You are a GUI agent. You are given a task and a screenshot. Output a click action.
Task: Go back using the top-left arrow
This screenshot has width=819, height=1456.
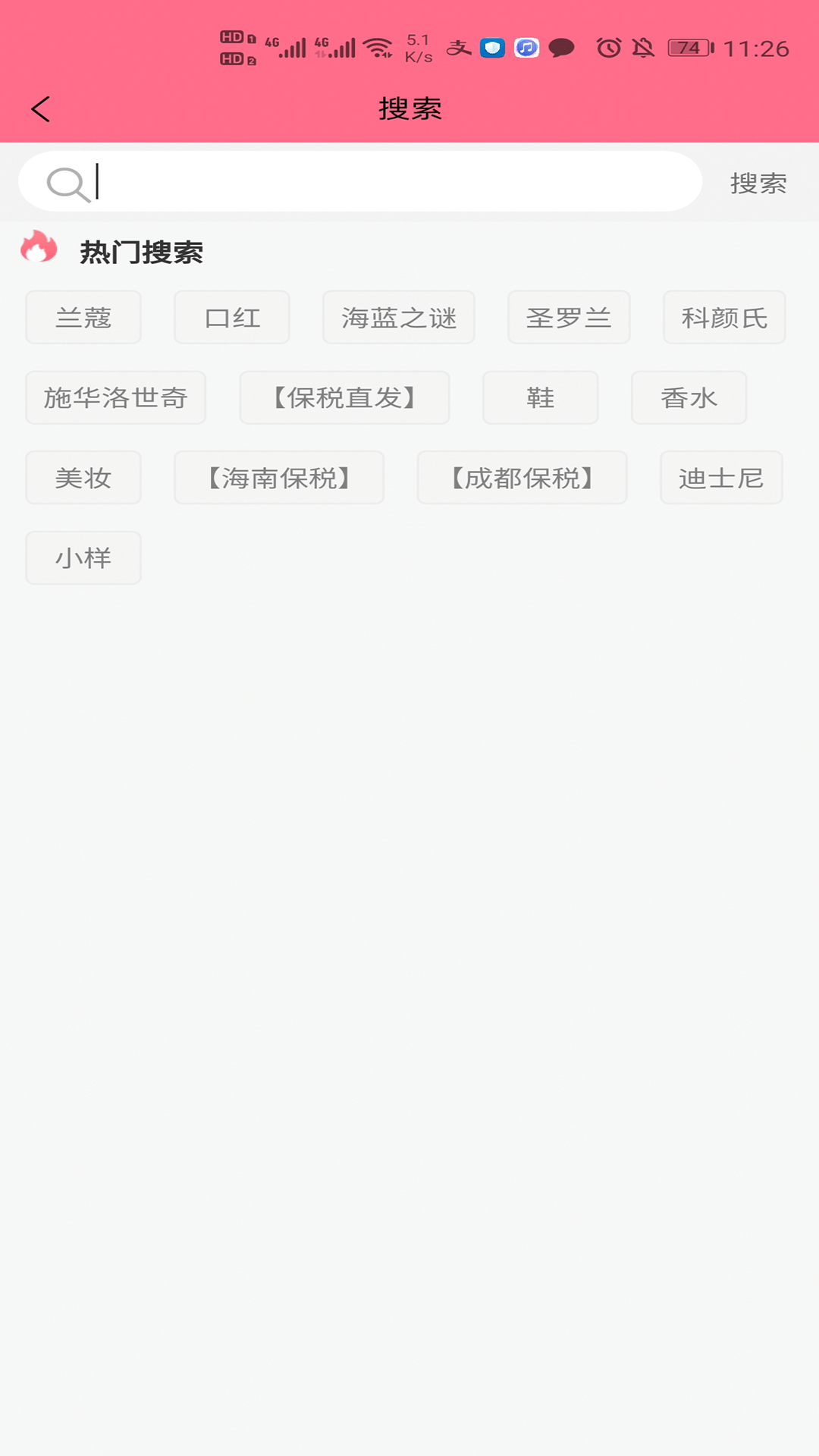point(41,109)
